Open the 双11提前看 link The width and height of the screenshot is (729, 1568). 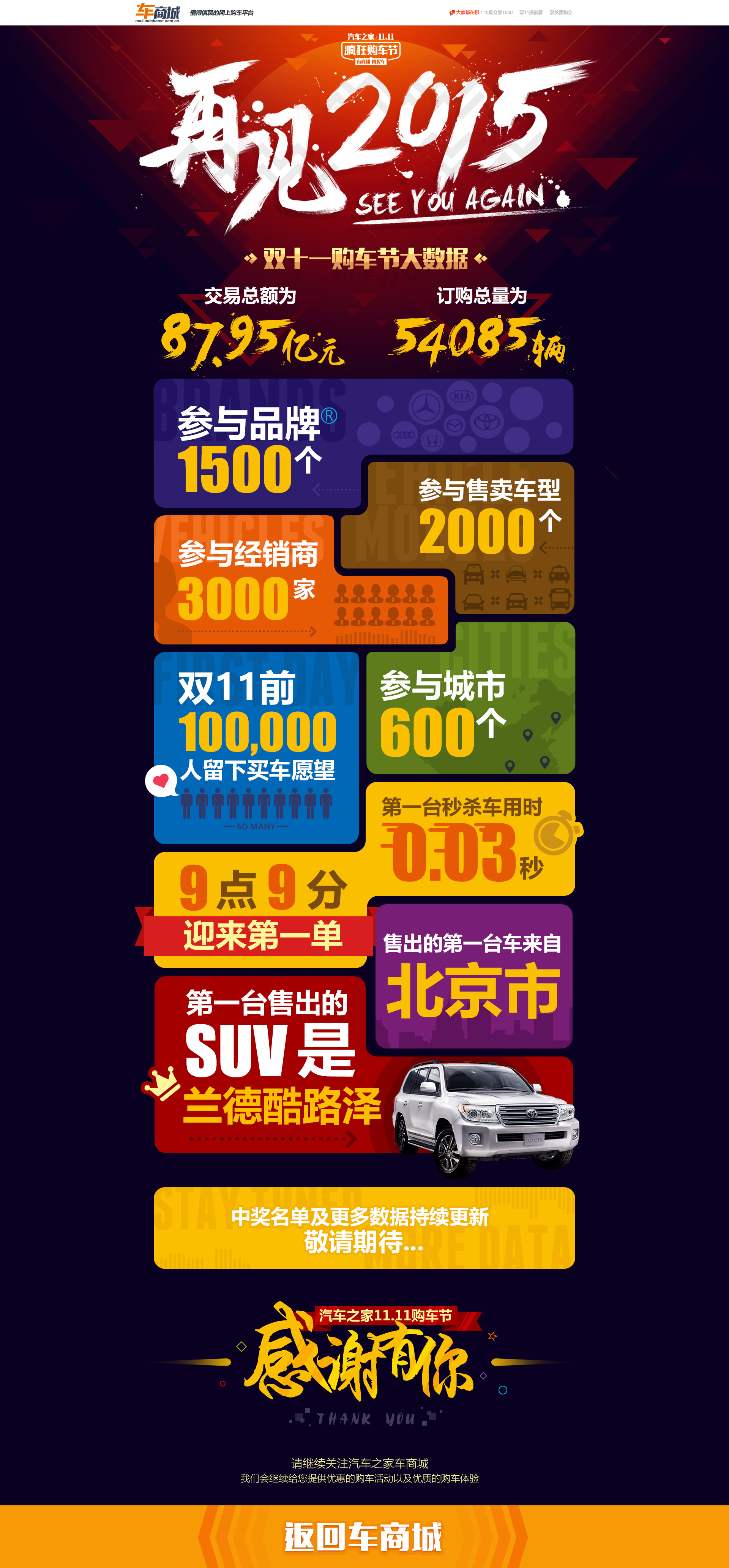(531, 12)
